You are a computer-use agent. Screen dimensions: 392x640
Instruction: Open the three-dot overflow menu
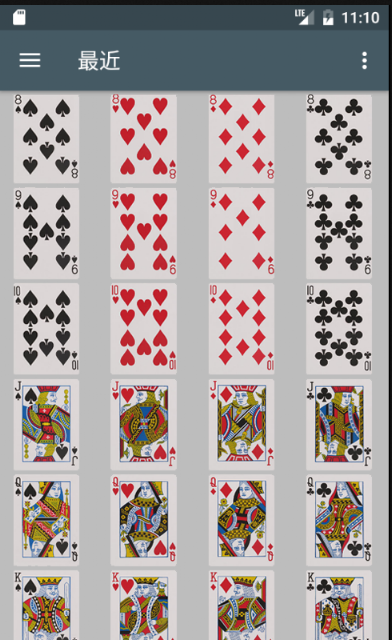pos(364,60)
